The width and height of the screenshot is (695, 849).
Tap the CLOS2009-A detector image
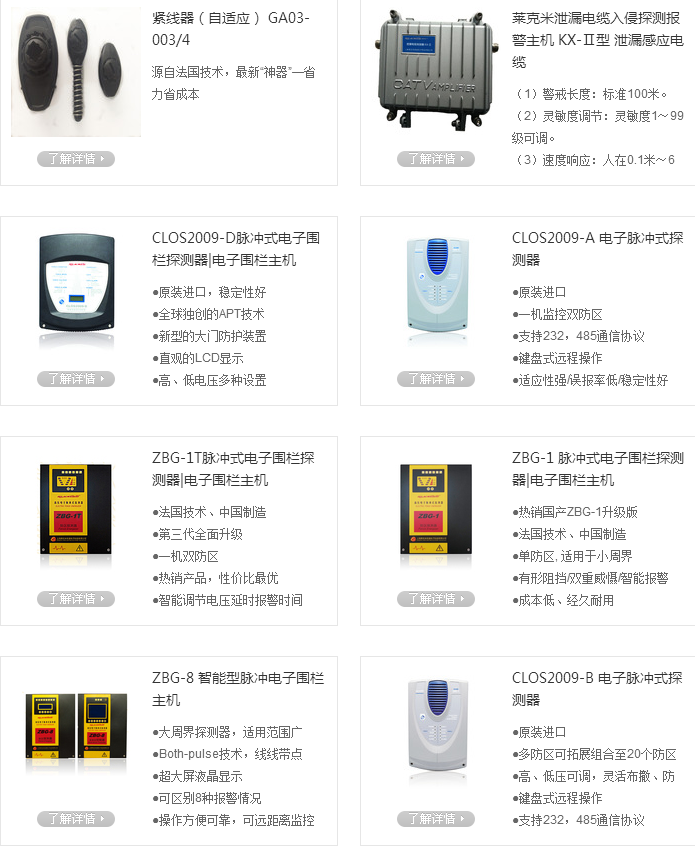tap(436, 292)
